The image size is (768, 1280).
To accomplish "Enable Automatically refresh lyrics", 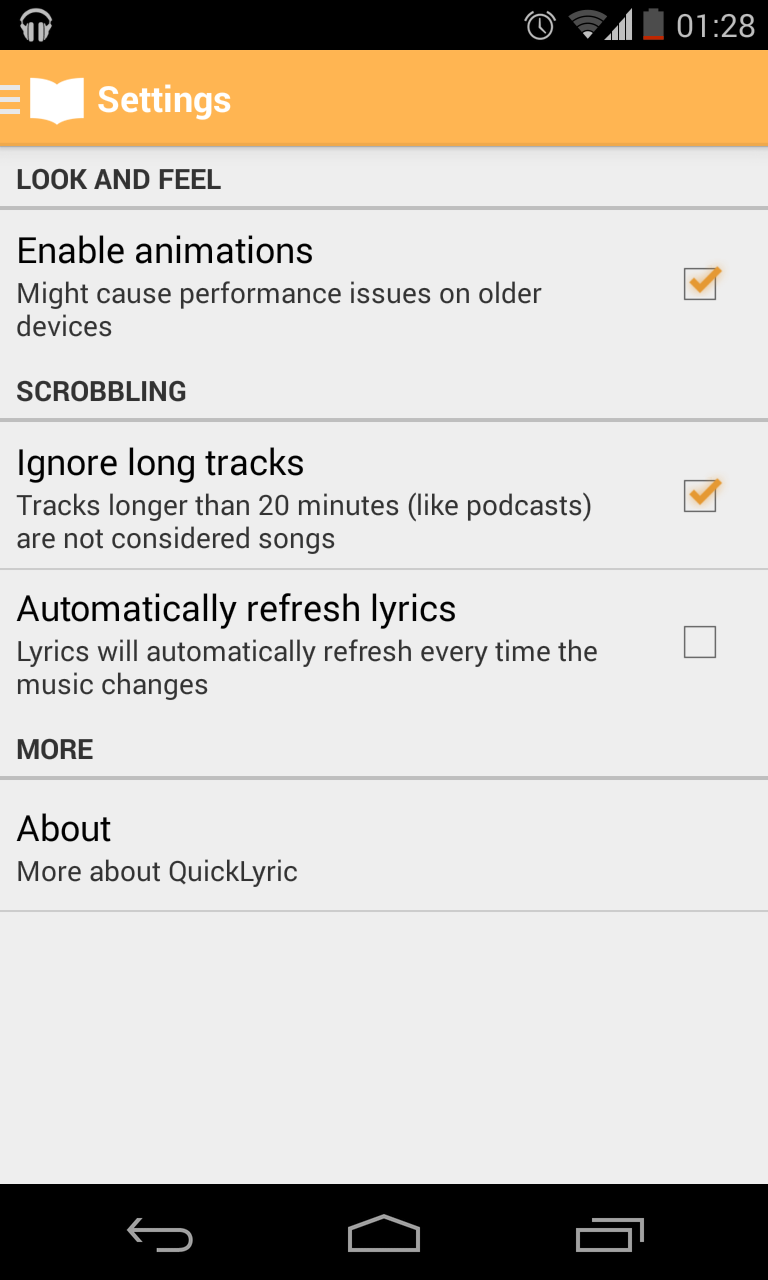I will (700, 642).
